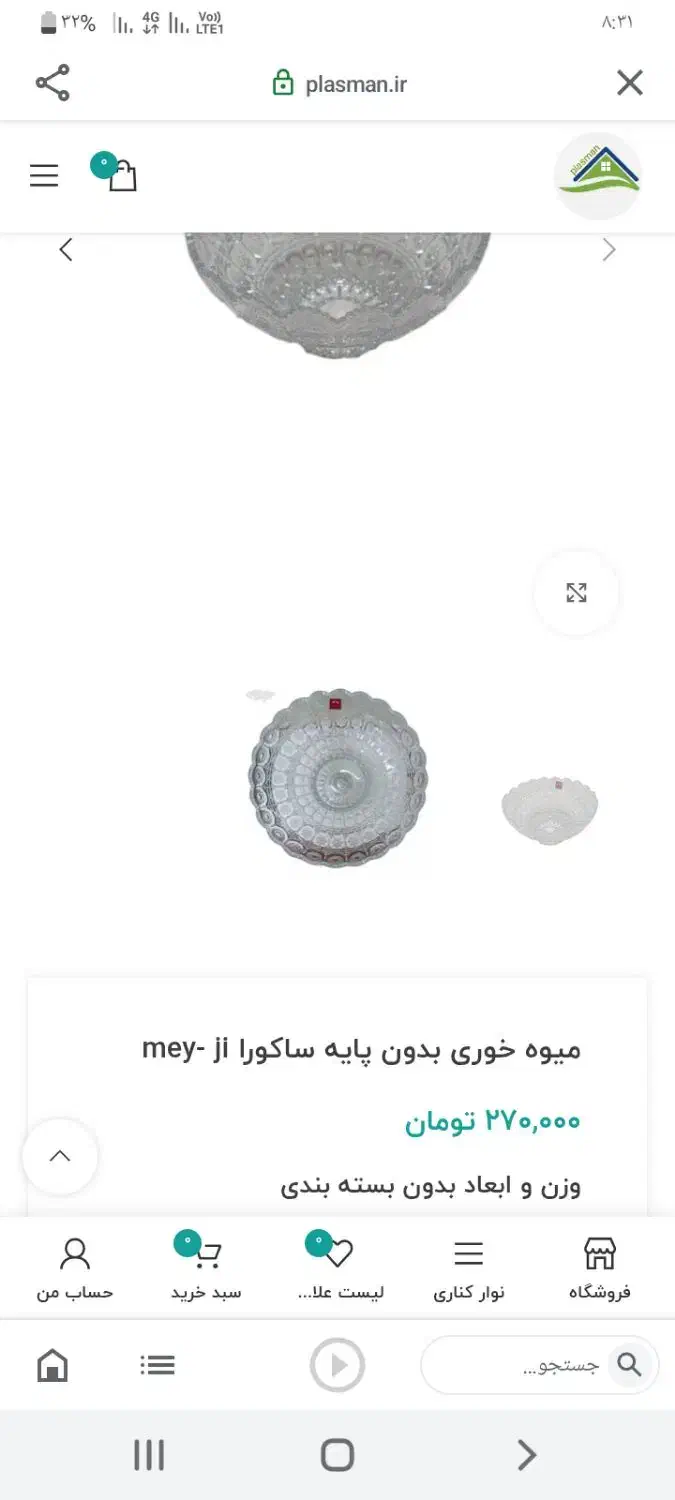Open the list icon in bottom bar

(157, 1365)
